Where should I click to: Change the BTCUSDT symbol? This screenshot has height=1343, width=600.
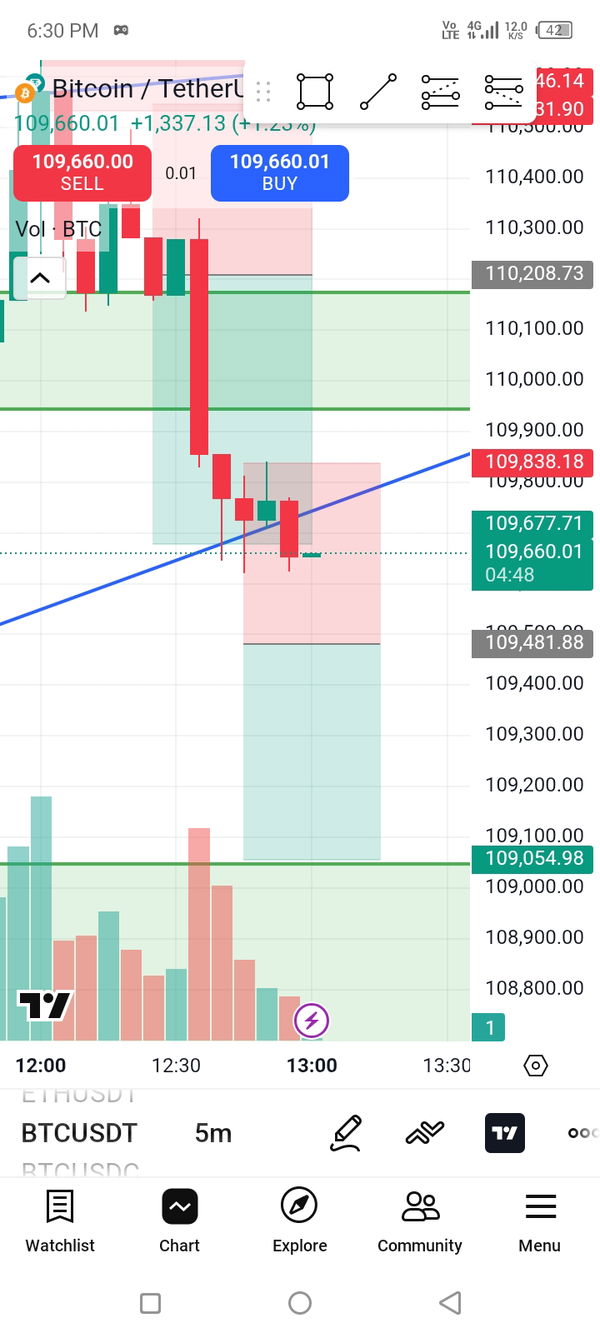[79, 1133]
